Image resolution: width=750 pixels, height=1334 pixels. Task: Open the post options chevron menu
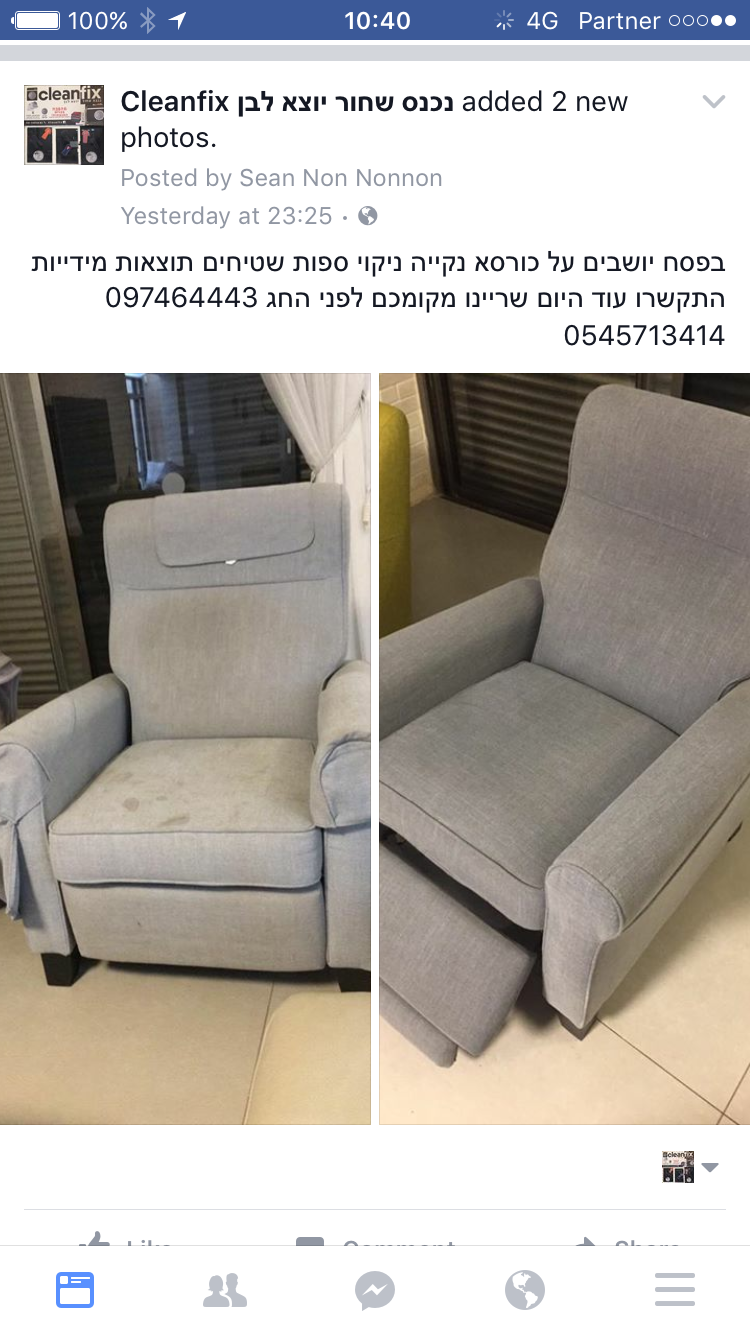713,102
